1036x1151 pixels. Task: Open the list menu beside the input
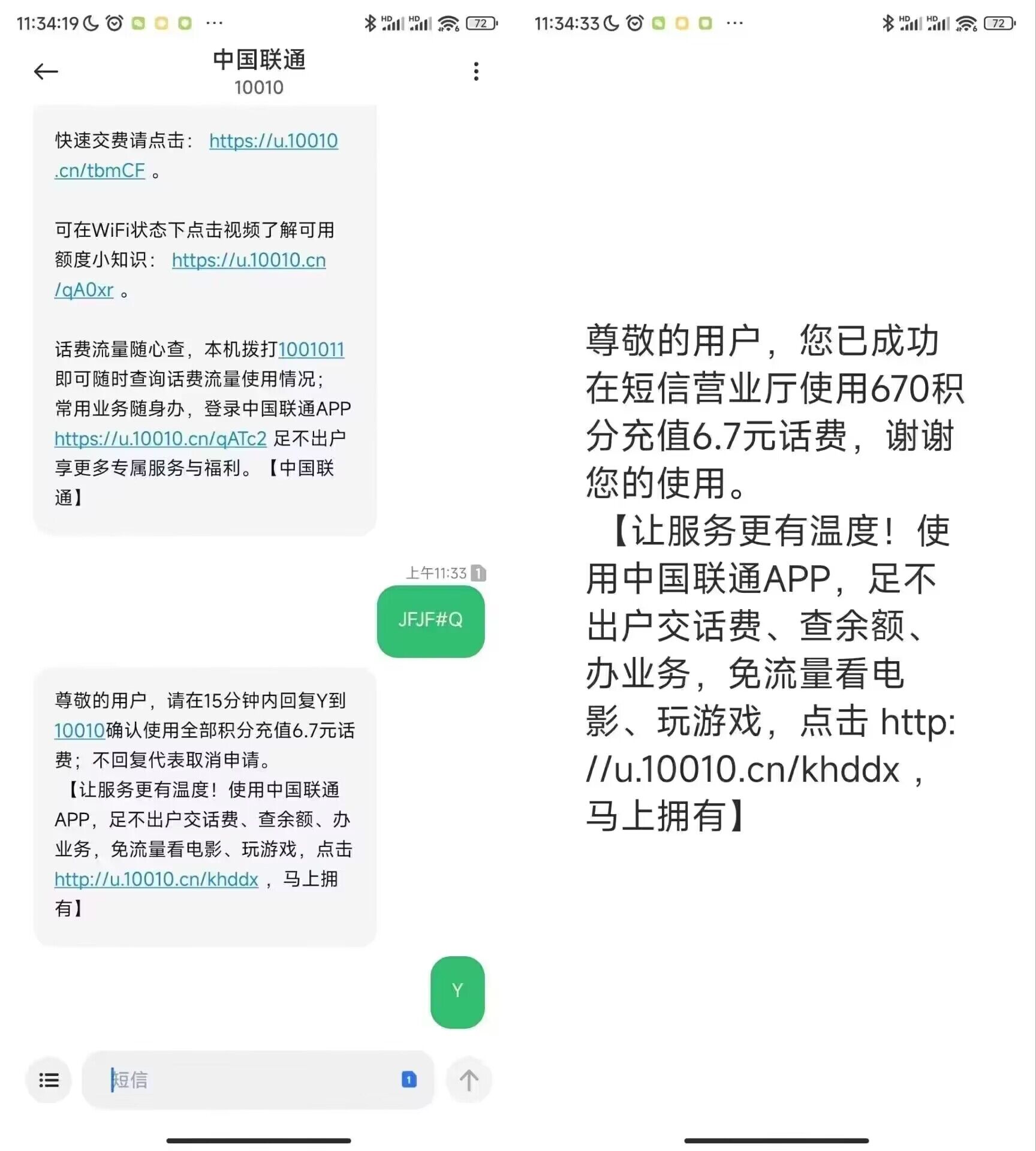pyautogui.click(x=49, y=1080)
